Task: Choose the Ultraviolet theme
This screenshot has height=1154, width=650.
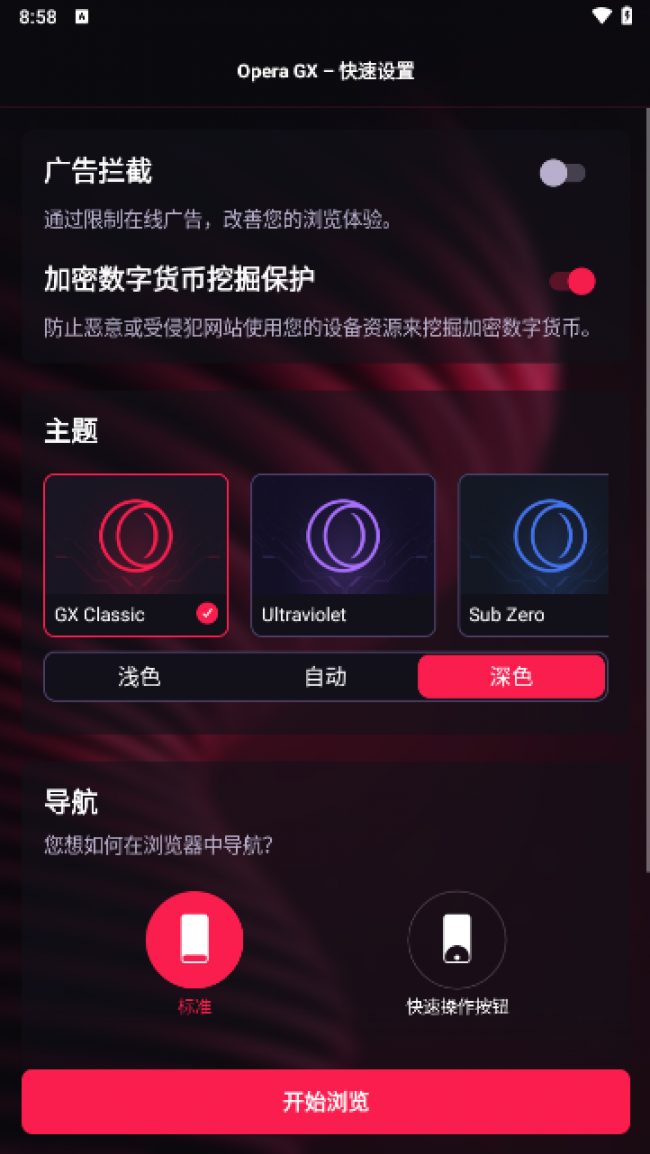Action: (x=342, y=555)
